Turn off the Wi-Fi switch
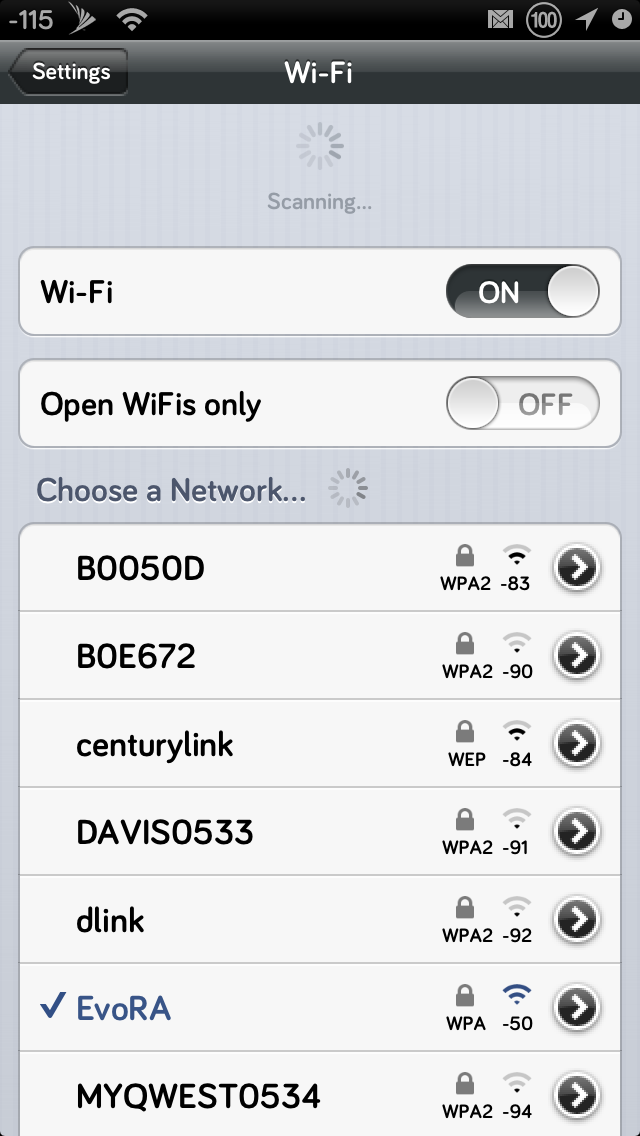 point(523,291)
